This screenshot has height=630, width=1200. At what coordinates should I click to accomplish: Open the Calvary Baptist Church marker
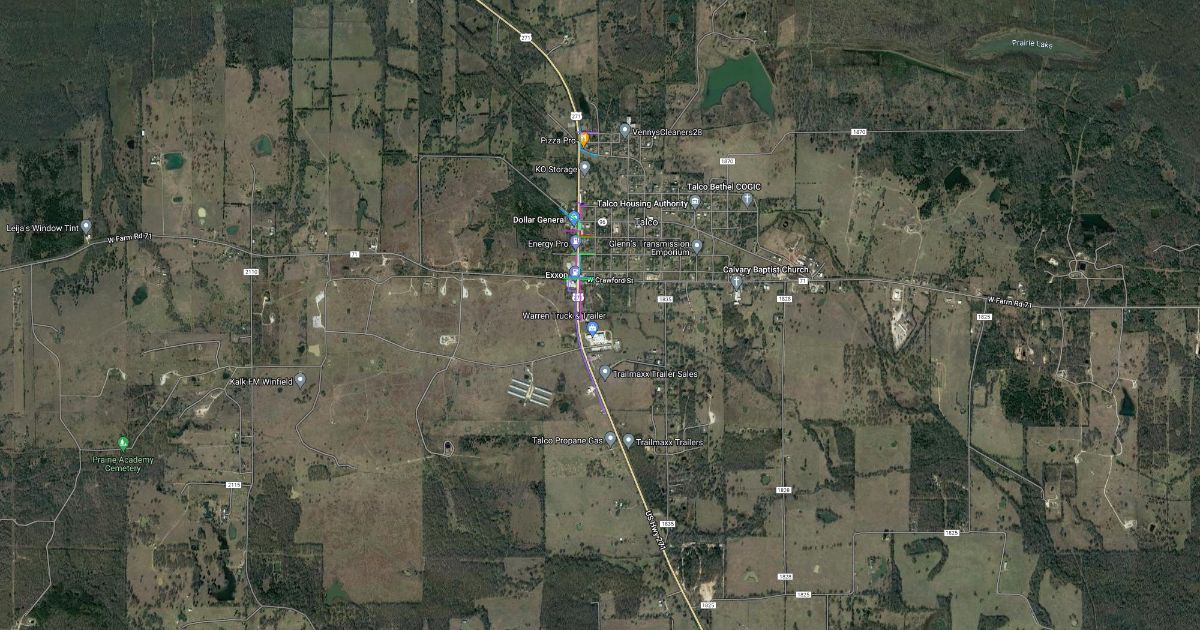(x=736, y=283)
